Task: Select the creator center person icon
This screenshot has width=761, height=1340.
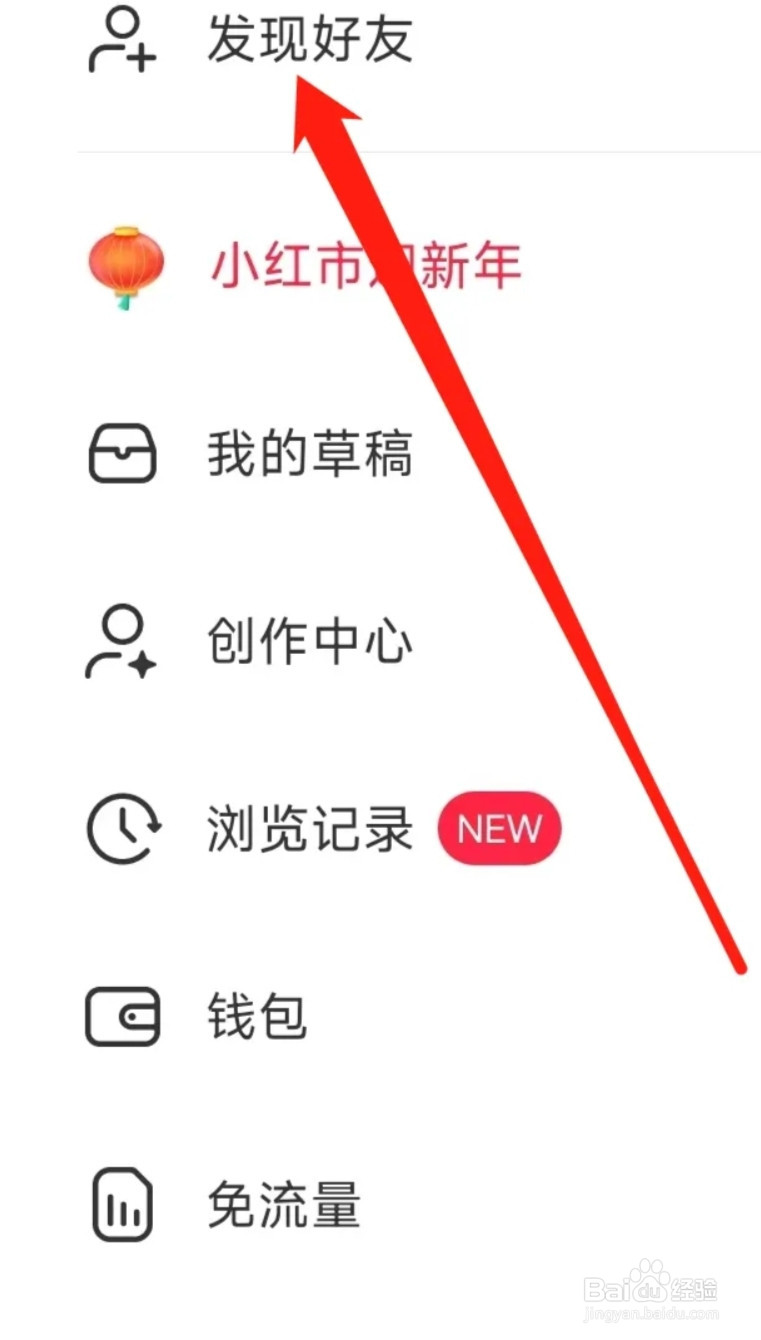Action: (x=122, y=640)
